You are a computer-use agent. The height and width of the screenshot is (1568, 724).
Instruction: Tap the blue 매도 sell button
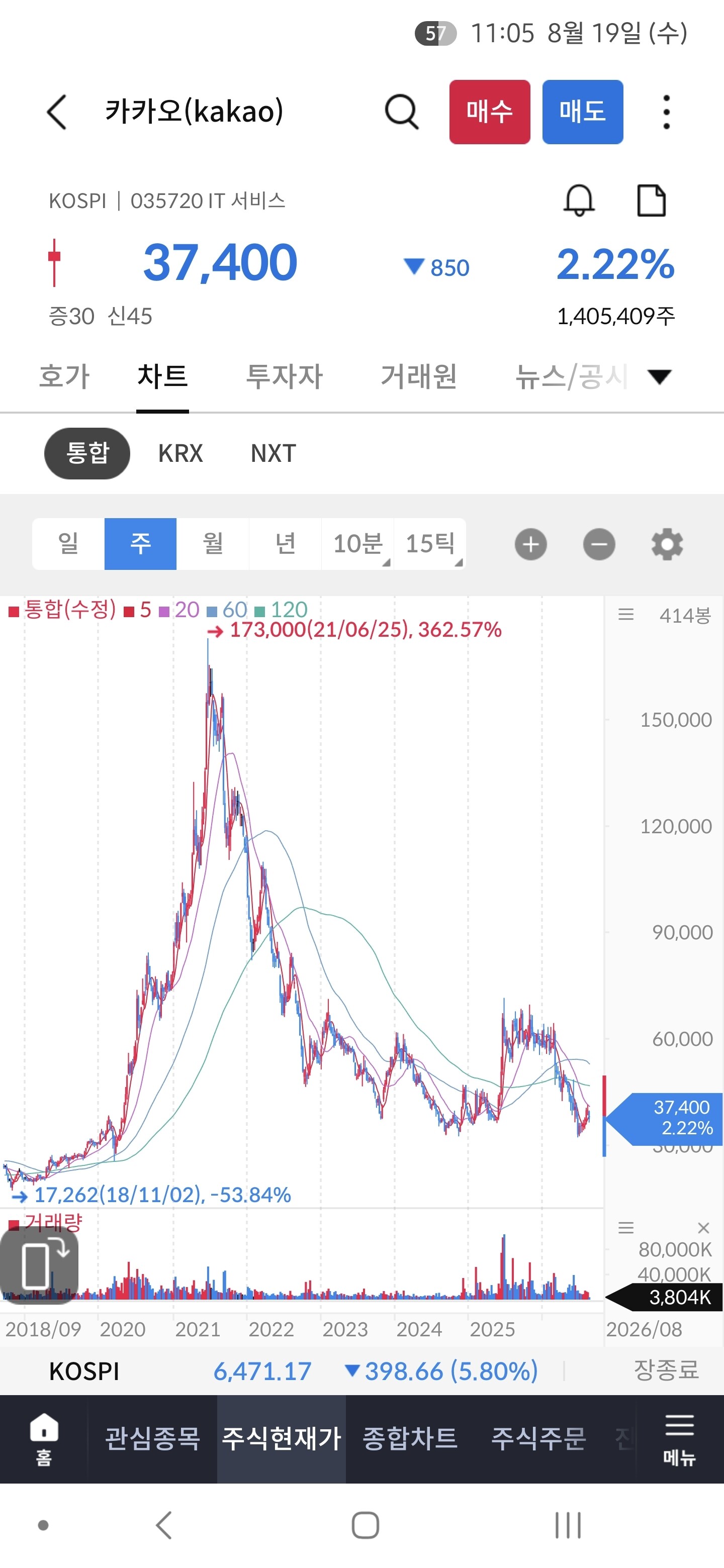tap(583, 112)
